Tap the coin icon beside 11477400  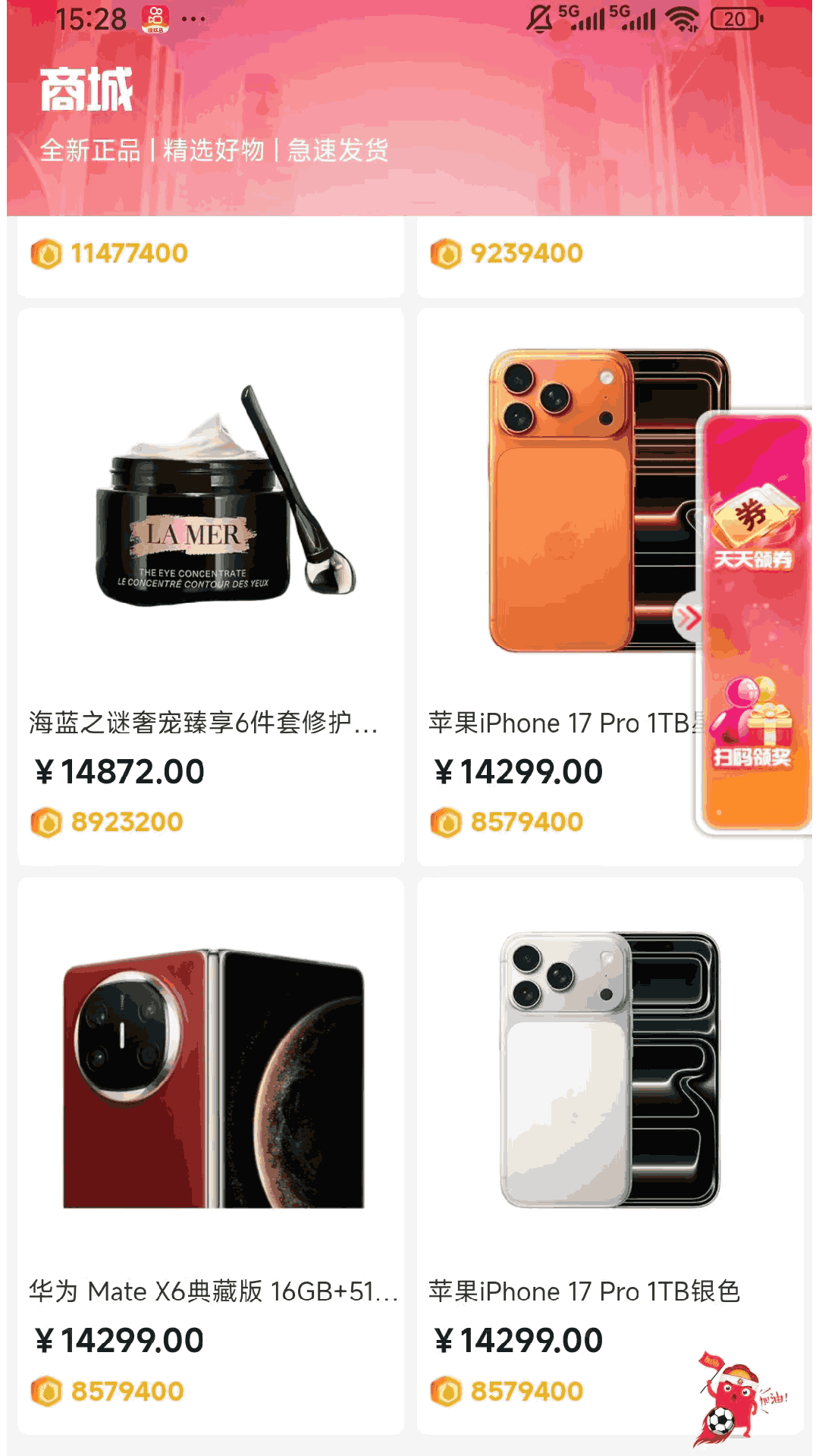click(47, 254)
